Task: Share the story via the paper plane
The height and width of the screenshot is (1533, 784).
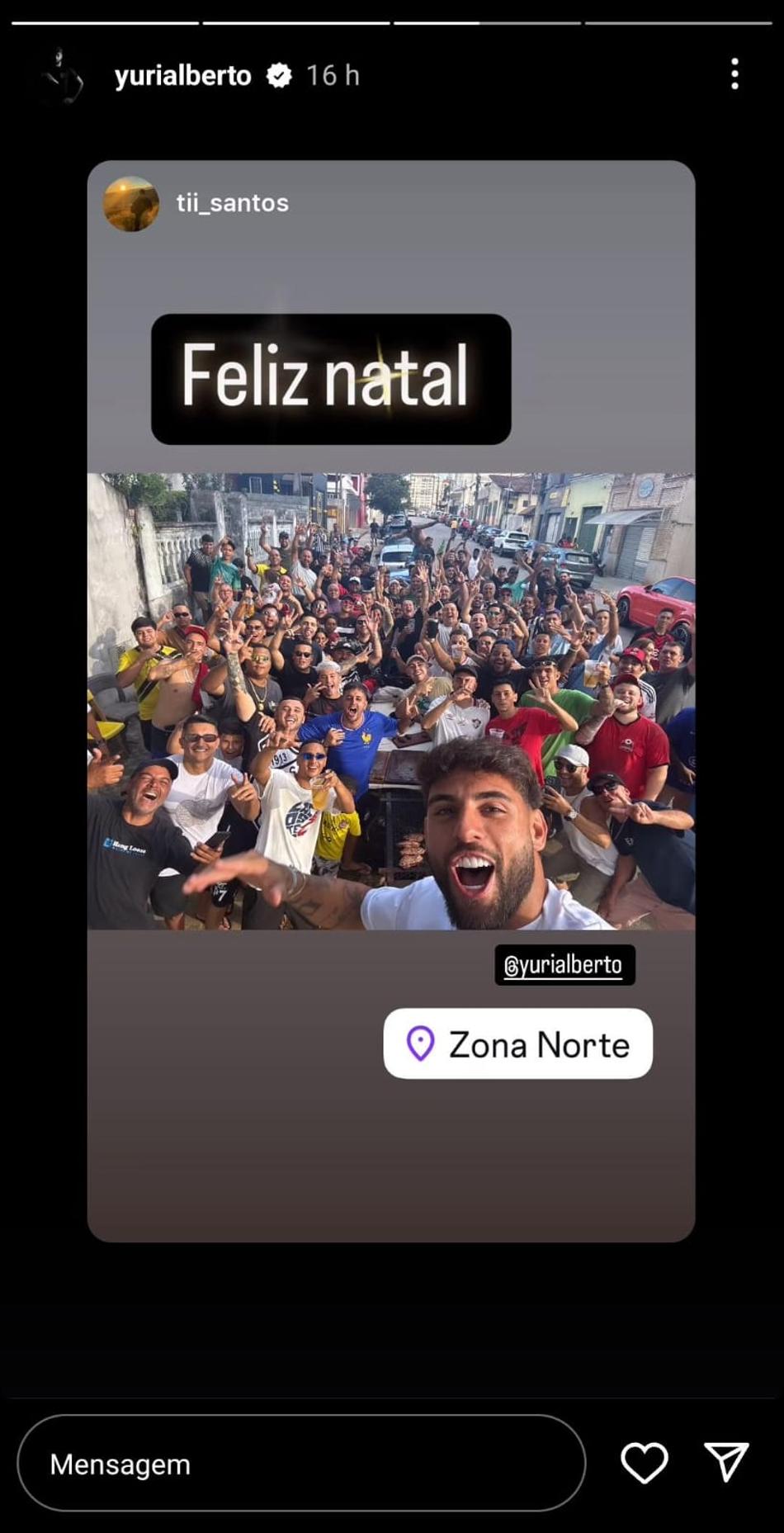Action: point(726,1463)
